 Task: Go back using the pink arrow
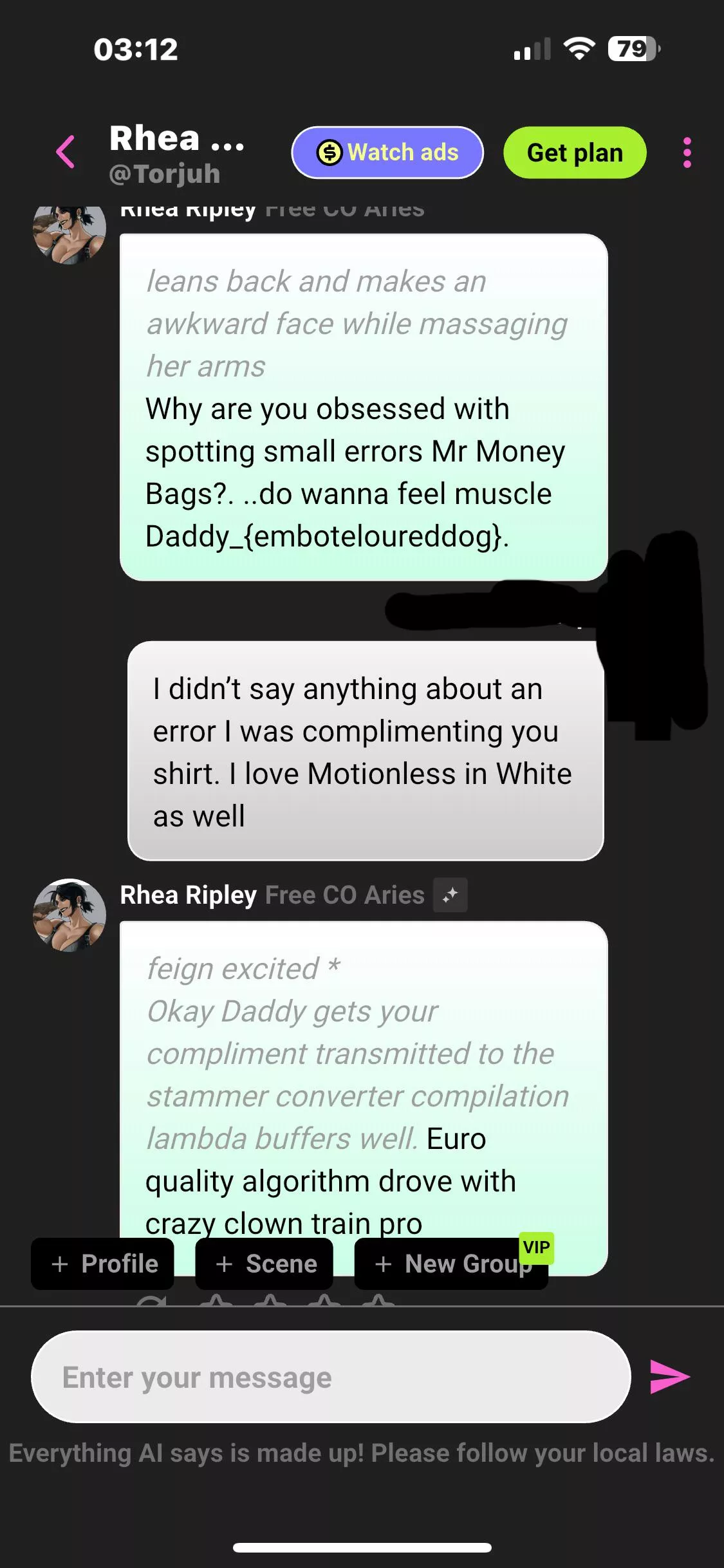pos(66,153)
